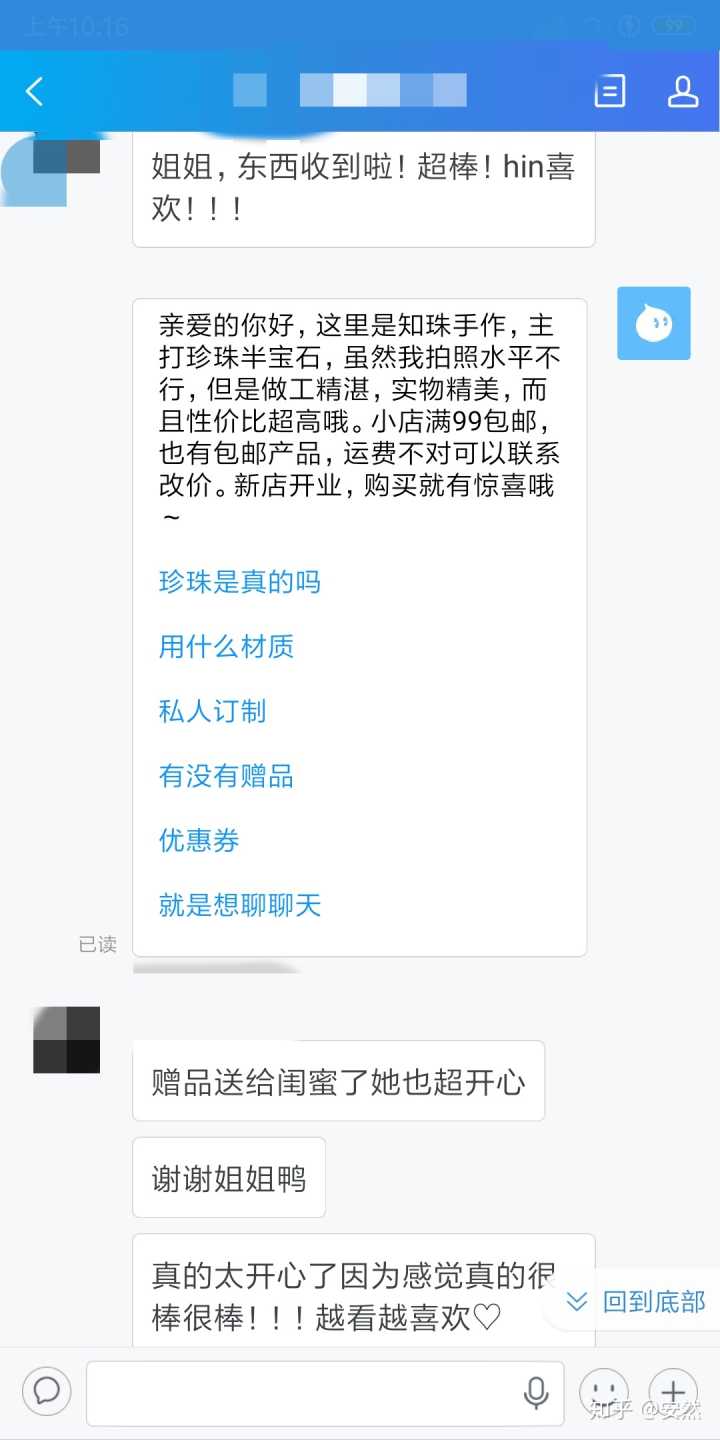
Task: Go back using the top-left arrow
Action: [35, 92]
